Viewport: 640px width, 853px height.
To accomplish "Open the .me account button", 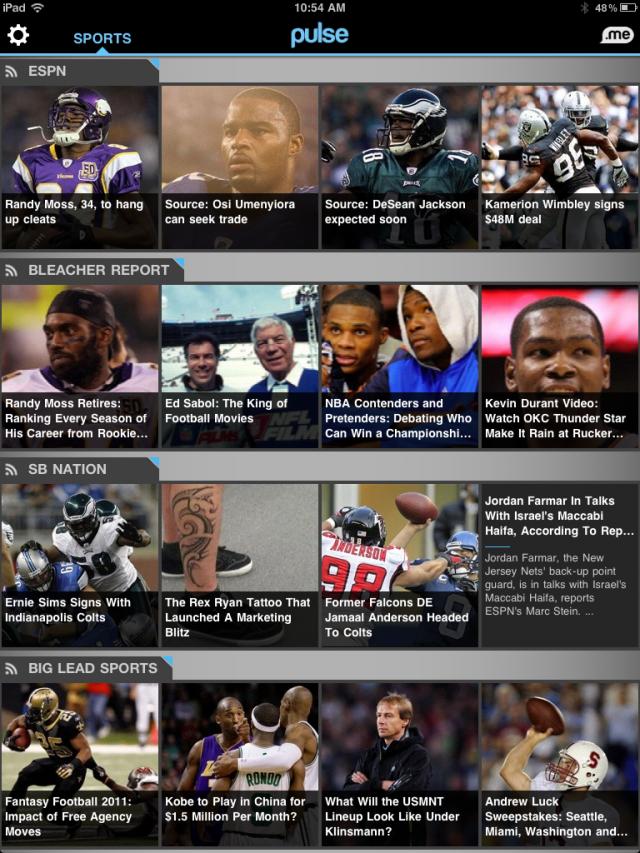I will click(616, 35).
